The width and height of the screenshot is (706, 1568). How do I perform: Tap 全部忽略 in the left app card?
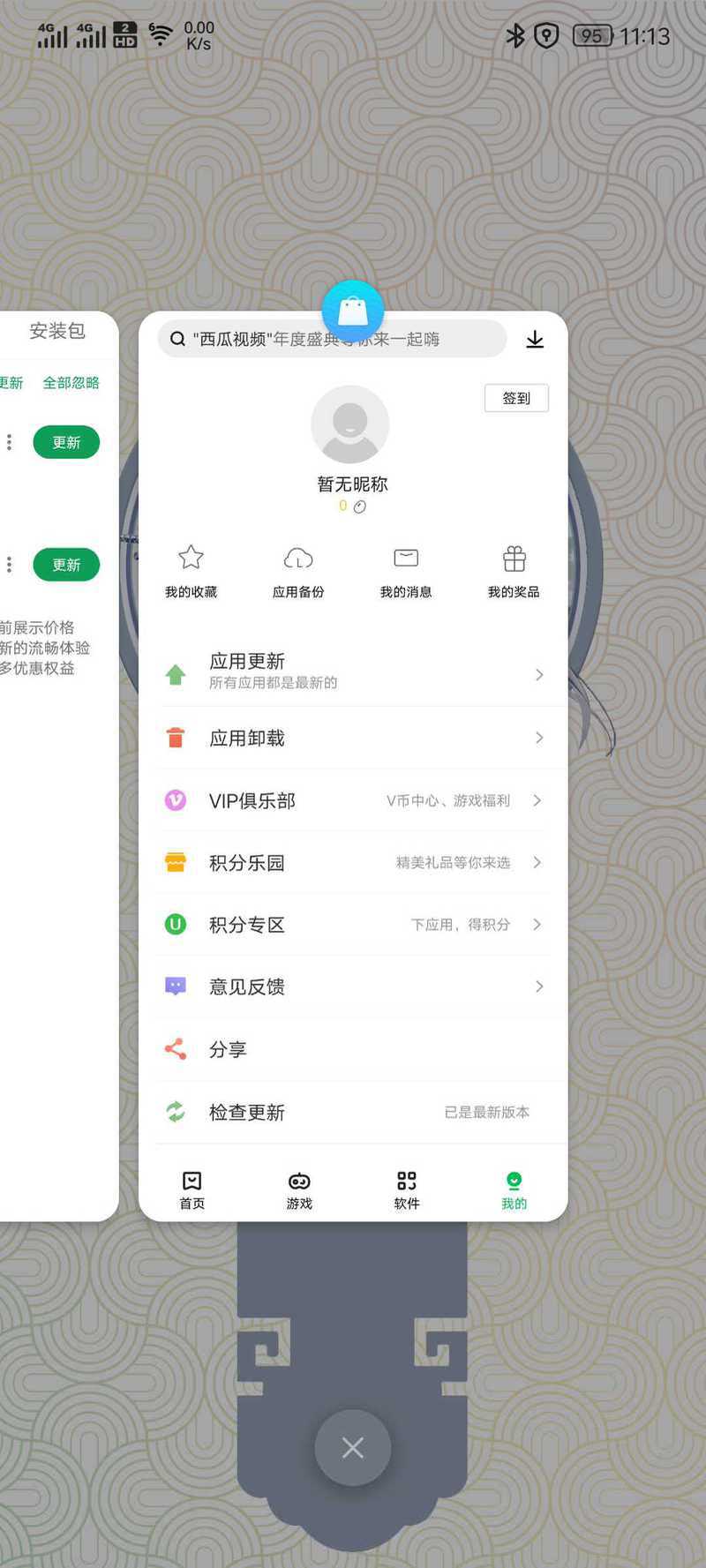(71, 383)
